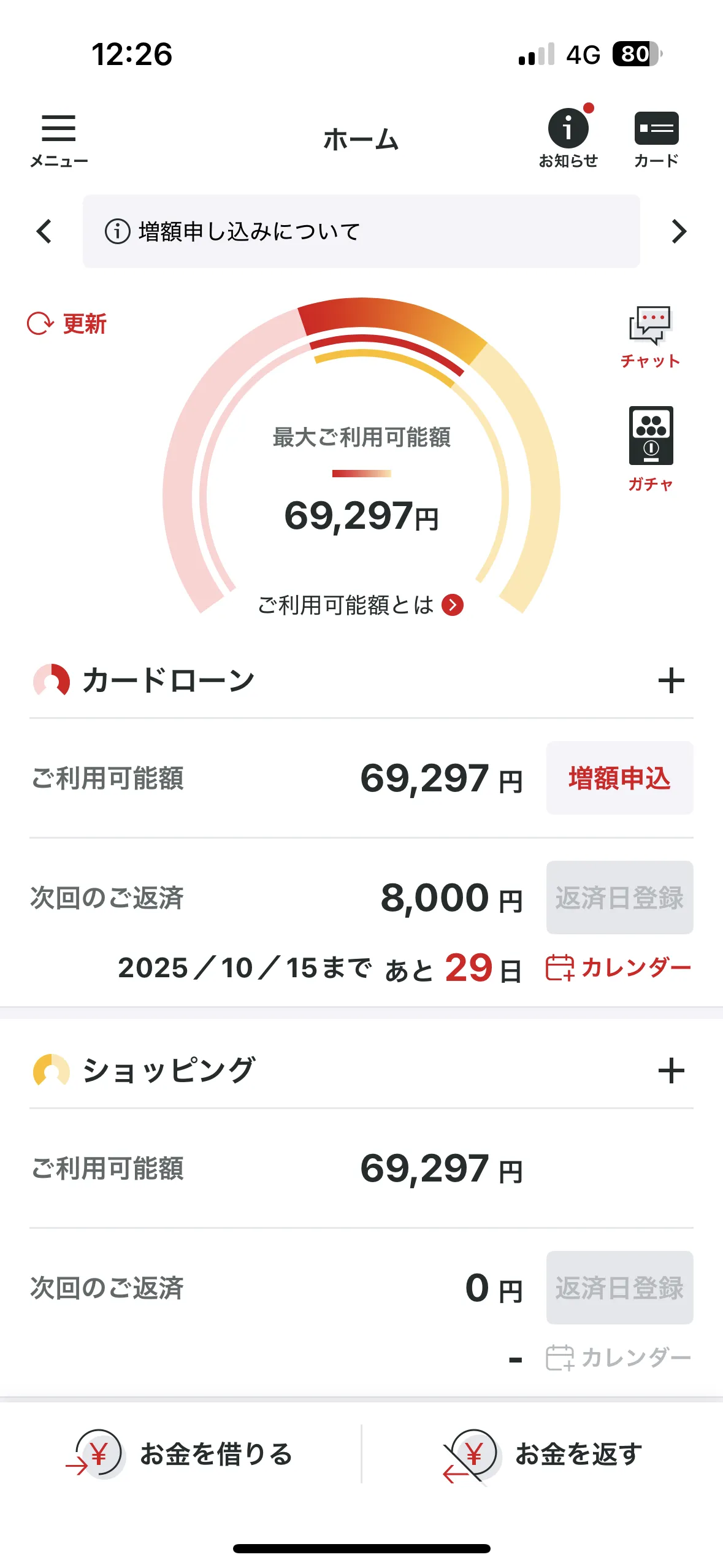This screenshot has height=1568, width=723.
Task: Open the カード card screen
Action: [x=656, y=138]
